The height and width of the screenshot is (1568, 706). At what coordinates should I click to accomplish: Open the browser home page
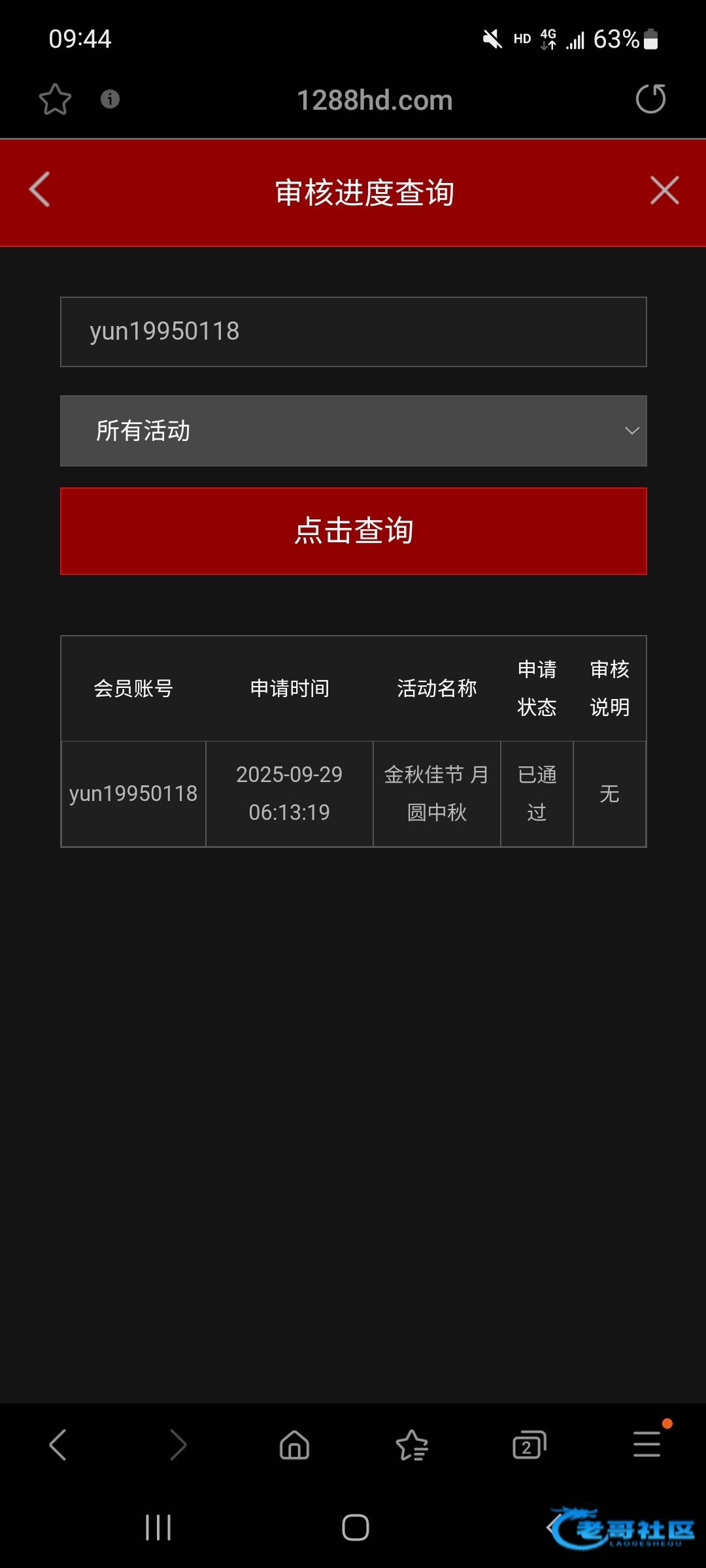click(x=294, y=1445)
